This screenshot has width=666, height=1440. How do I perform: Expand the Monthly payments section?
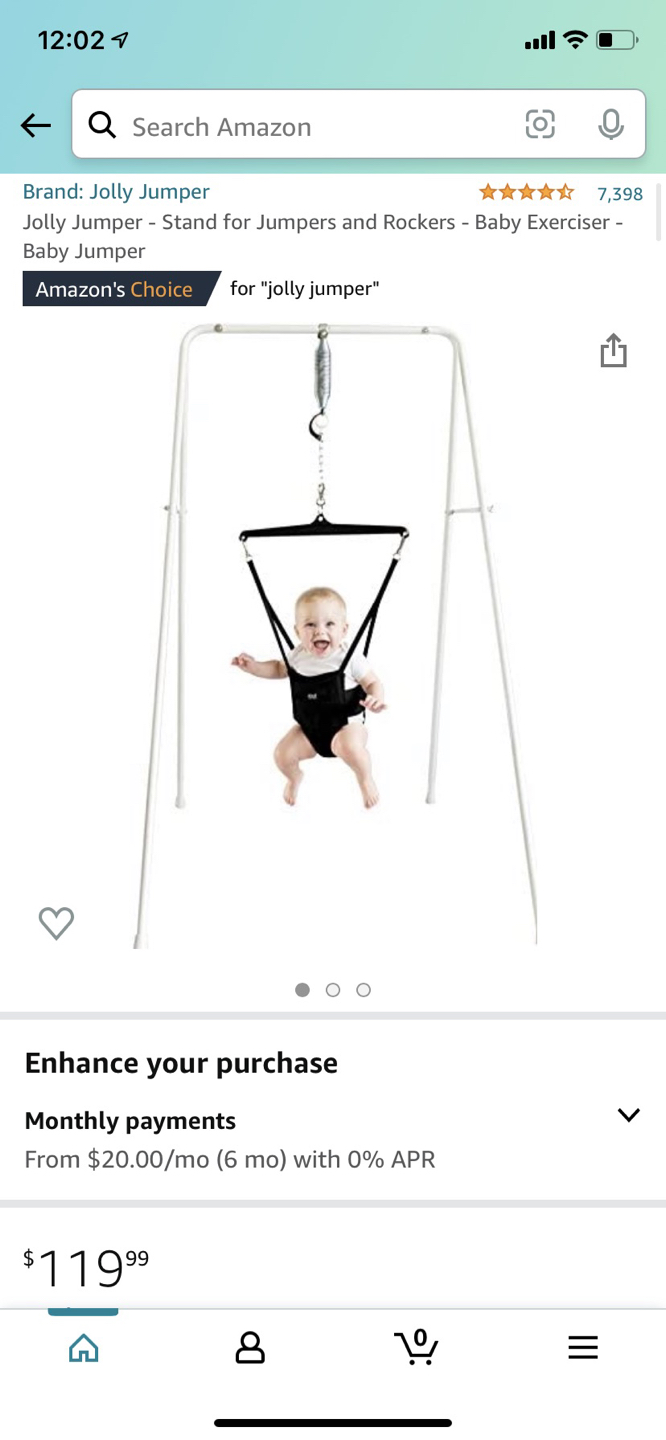tap(628, 1115)
